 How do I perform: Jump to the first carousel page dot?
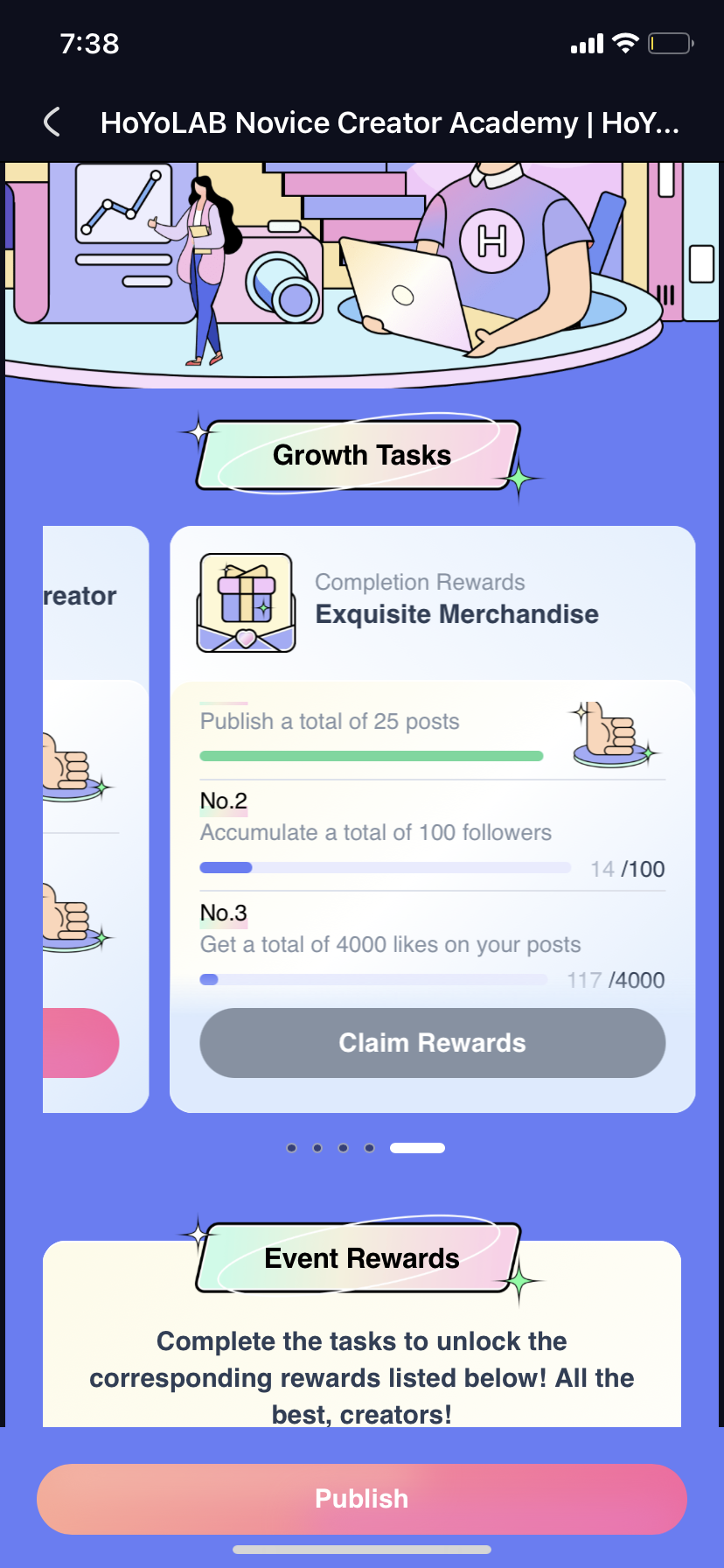tap(291, 1148)
